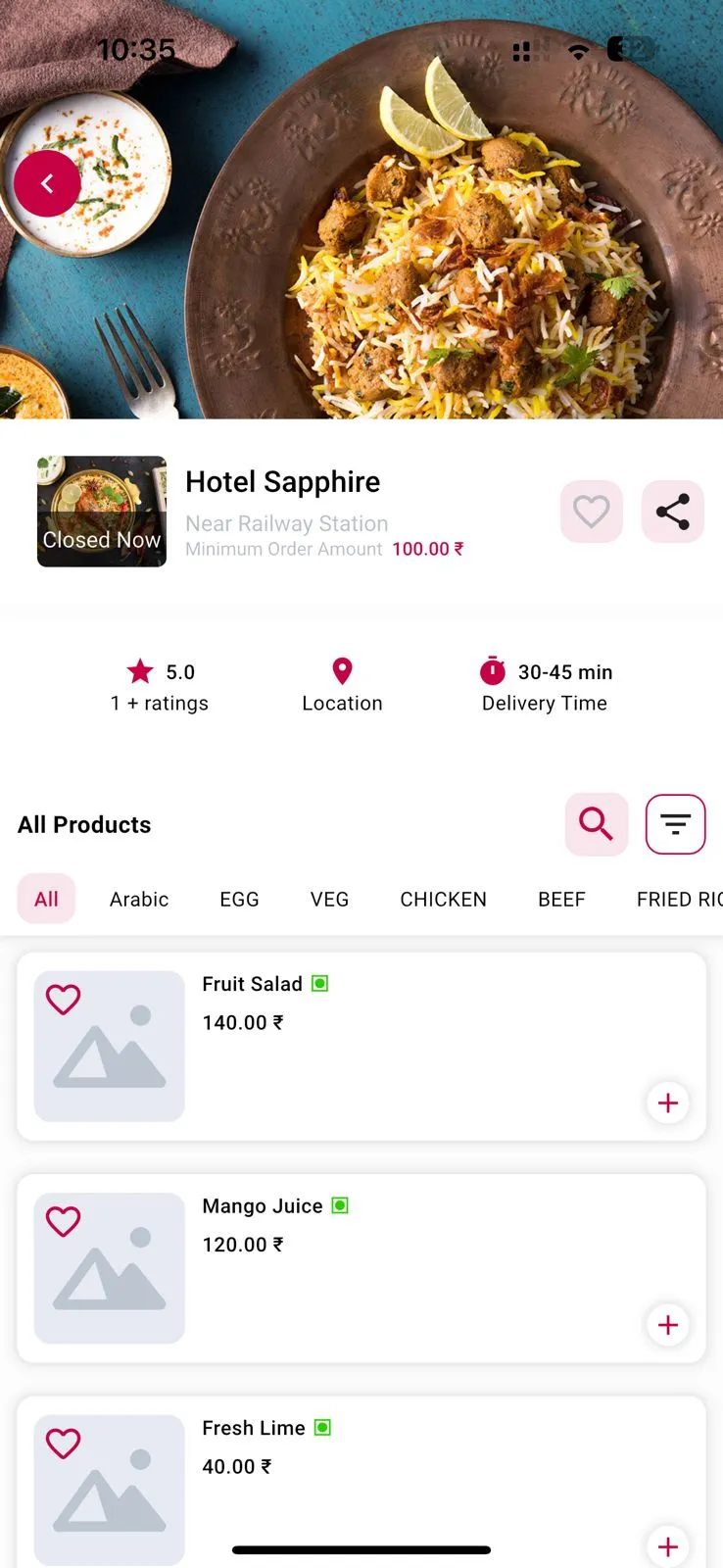Tap the star rating icon
This screenshot has width=723, height=1568.
(x=139, y=670)
